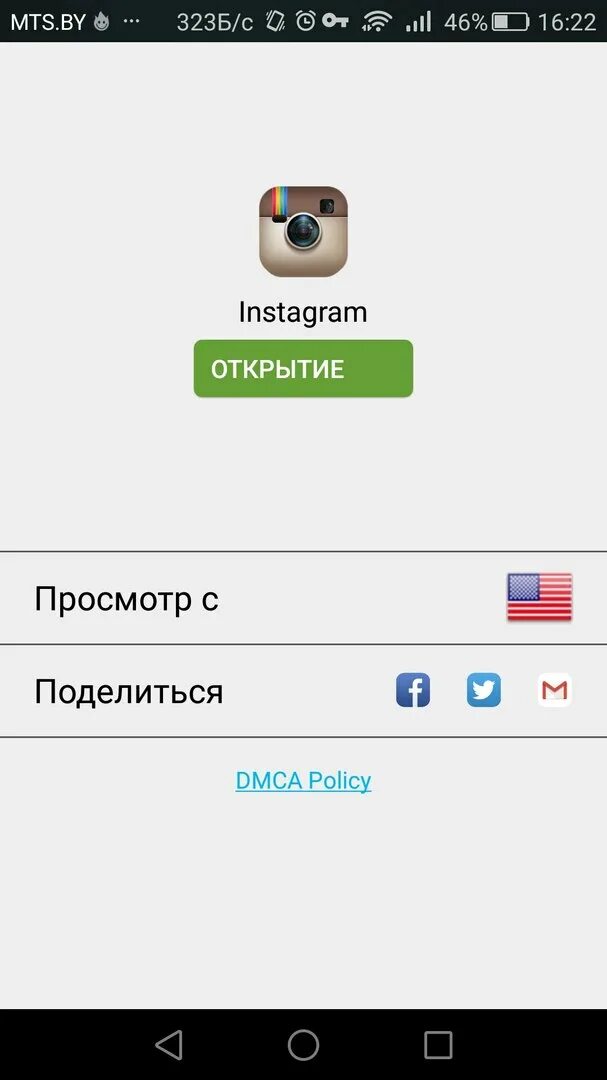This screenshot has width=607, height=1080.
Task: Share via Facebook
Action: point(413,690)
